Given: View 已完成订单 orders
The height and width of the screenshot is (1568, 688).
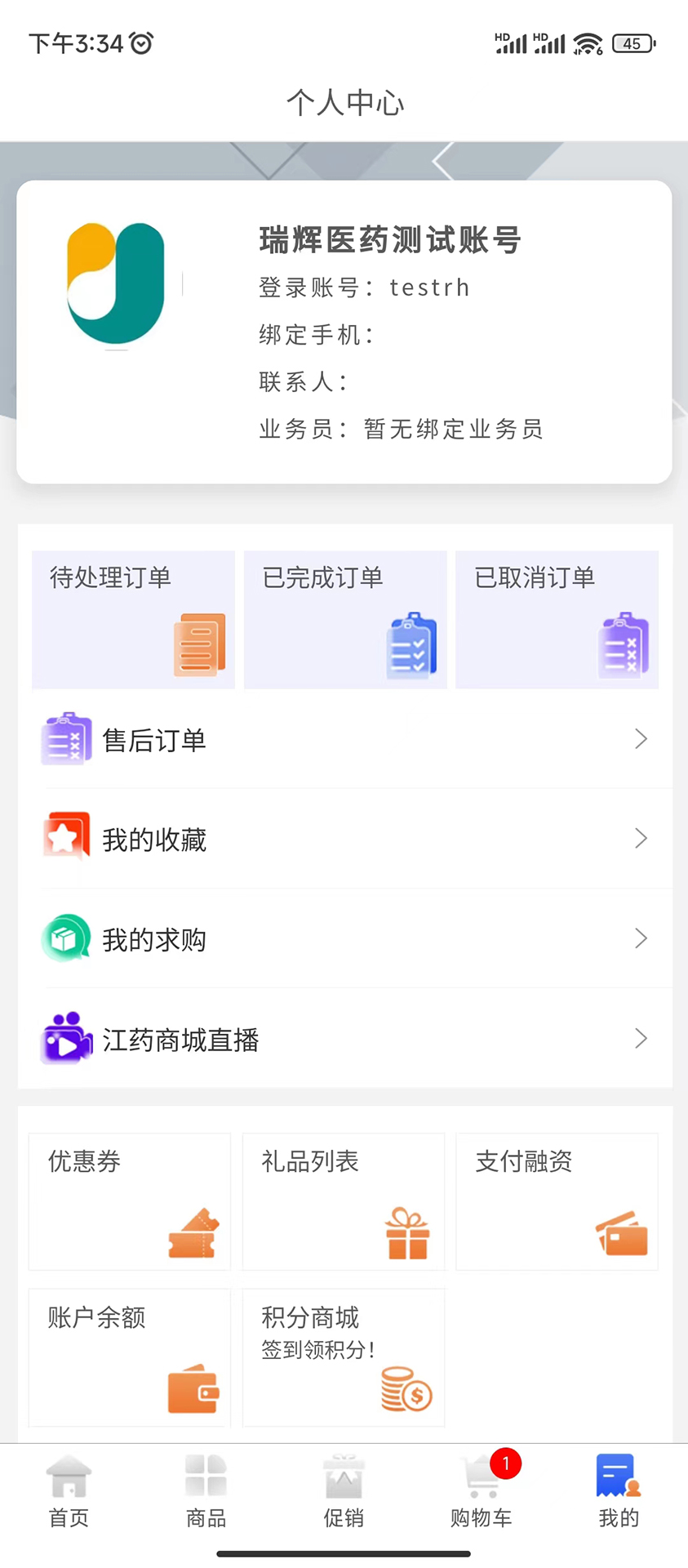Looking at the screenshot, I should 345,620.
